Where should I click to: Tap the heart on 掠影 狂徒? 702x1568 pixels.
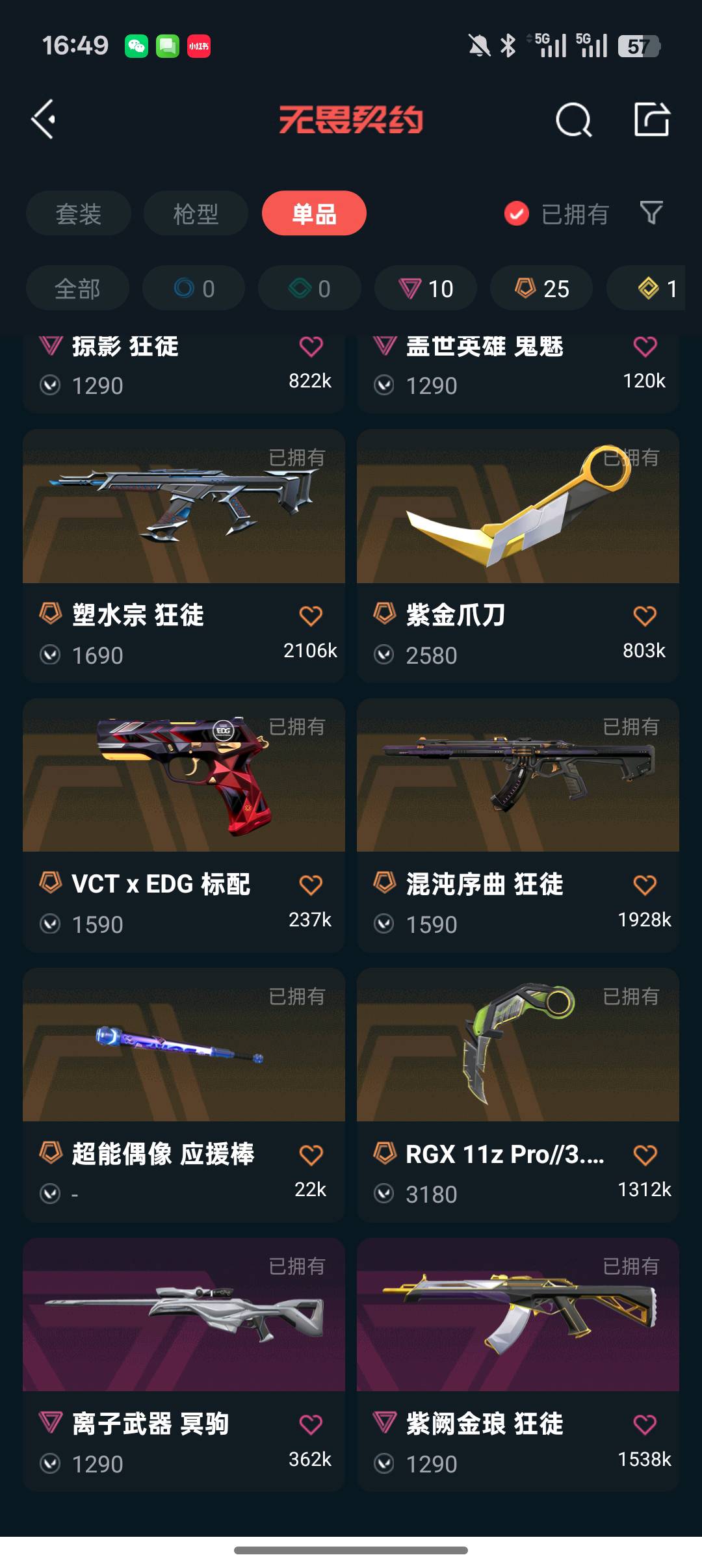pyautogui.click(x=311, y=346)
